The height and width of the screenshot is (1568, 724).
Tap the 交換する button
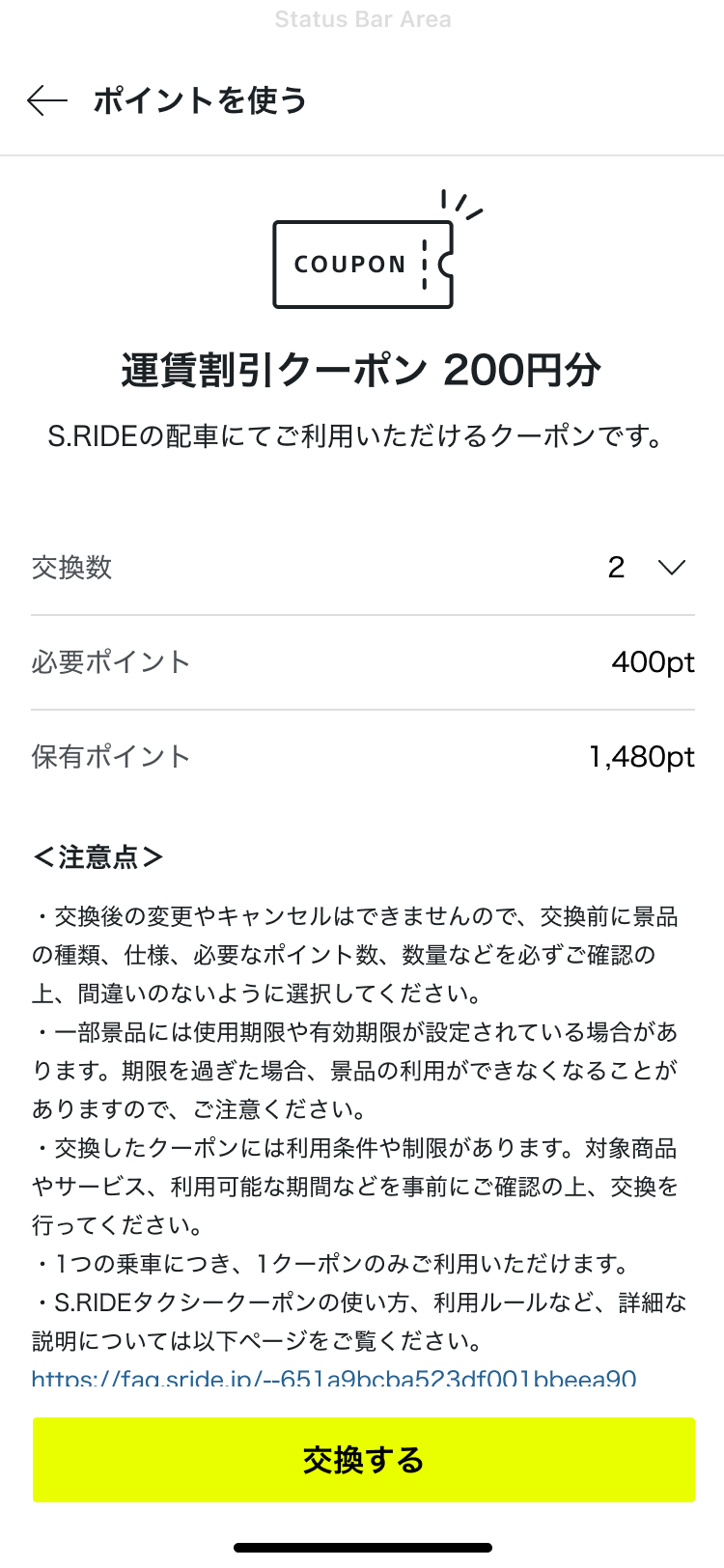[x=363, y=1460]
